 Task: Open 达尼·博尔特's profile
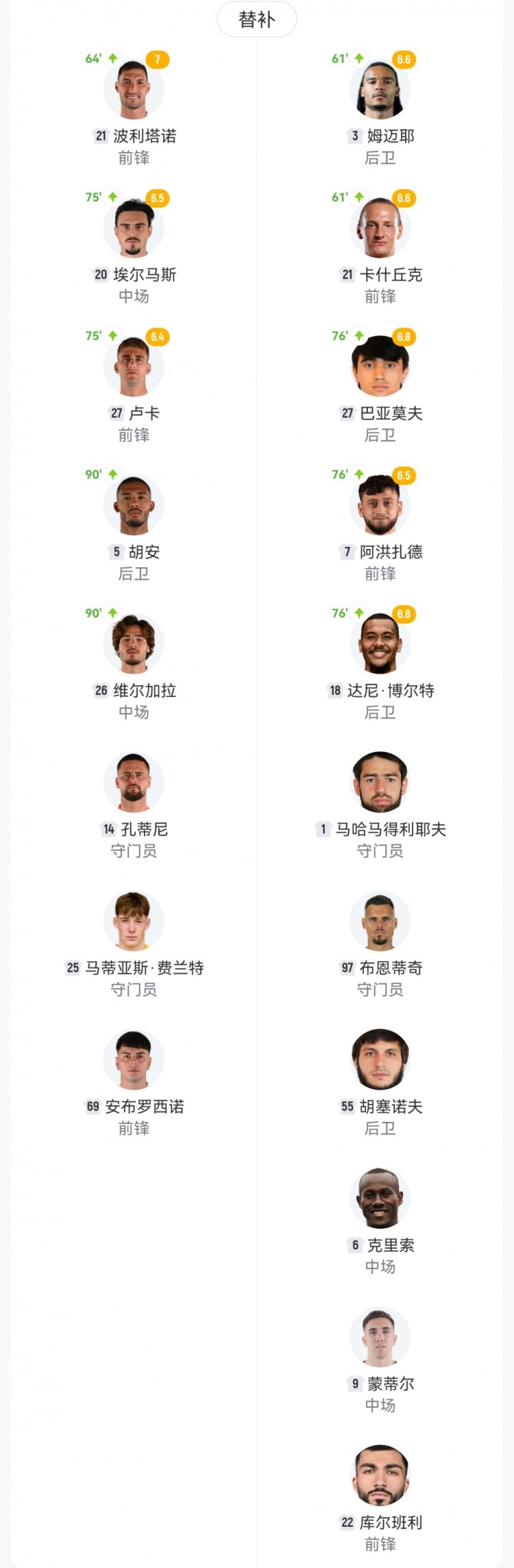pos(380,644)
